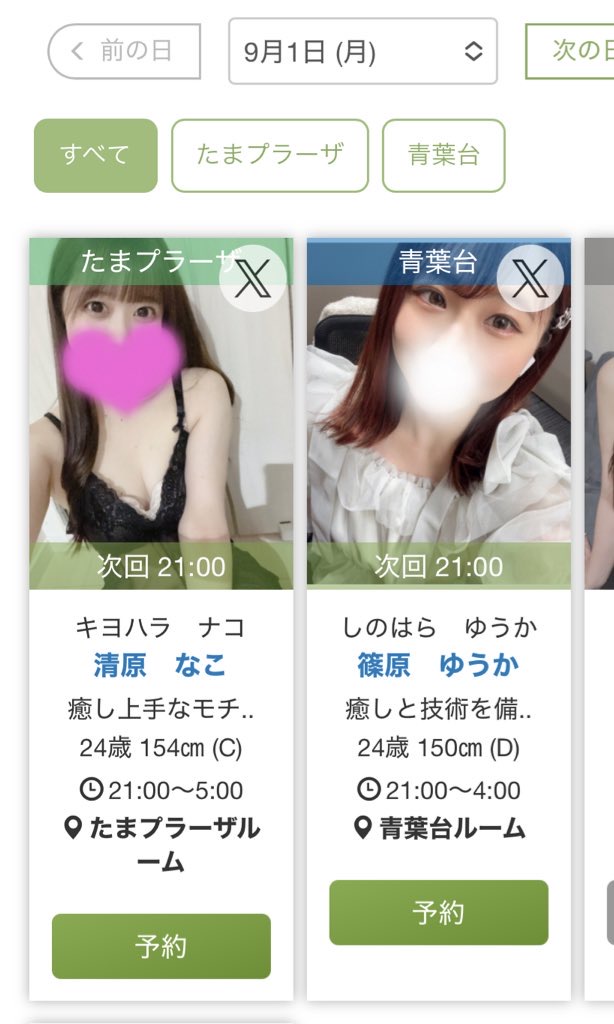Go to the next day (次の日)
This screenshot has height=1024, width=614.
[572, 51]
